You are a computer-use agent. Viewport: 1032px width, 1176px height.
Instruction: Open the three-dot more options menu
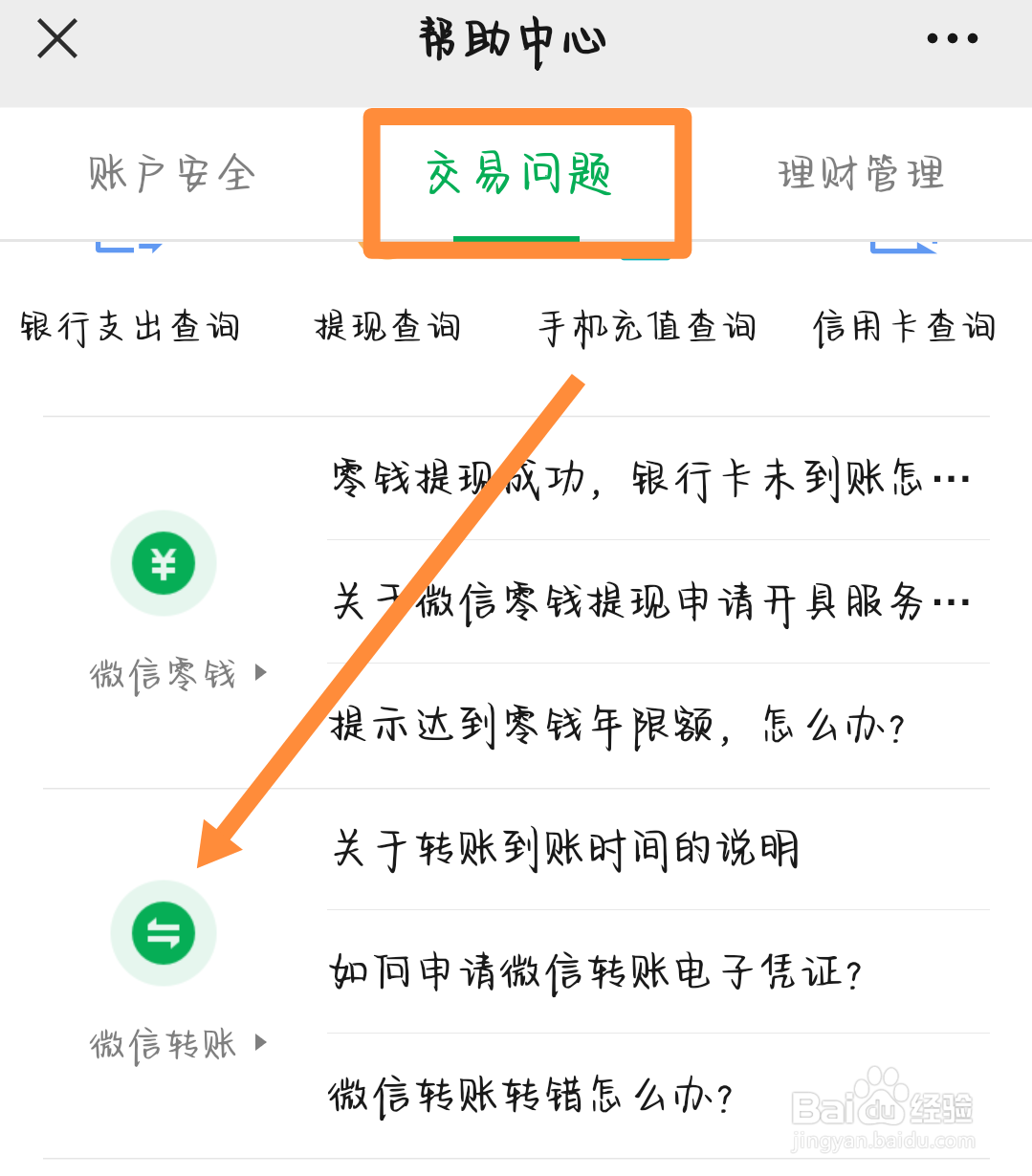pyautogui.click(x=953, y=38)
